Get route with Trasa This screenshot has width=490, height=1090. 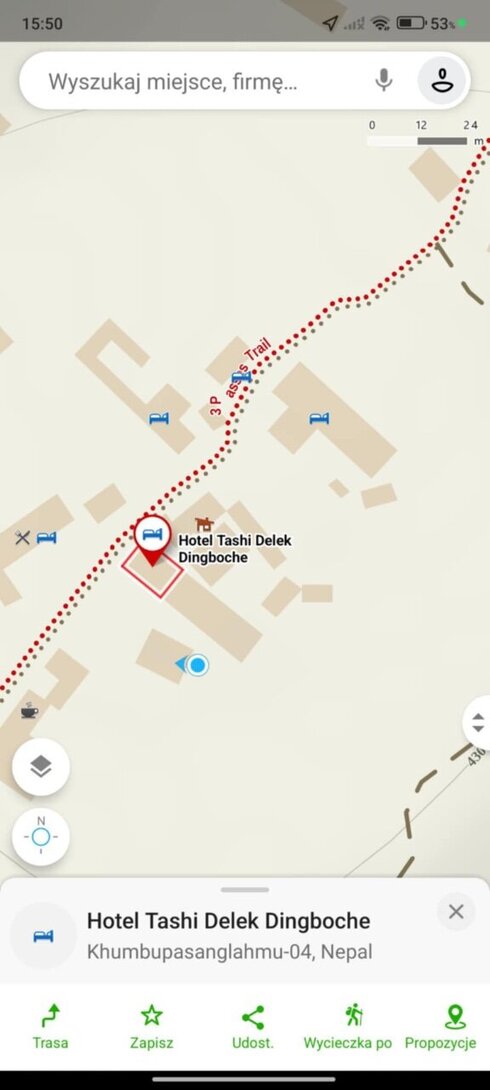coord(50,1026)
